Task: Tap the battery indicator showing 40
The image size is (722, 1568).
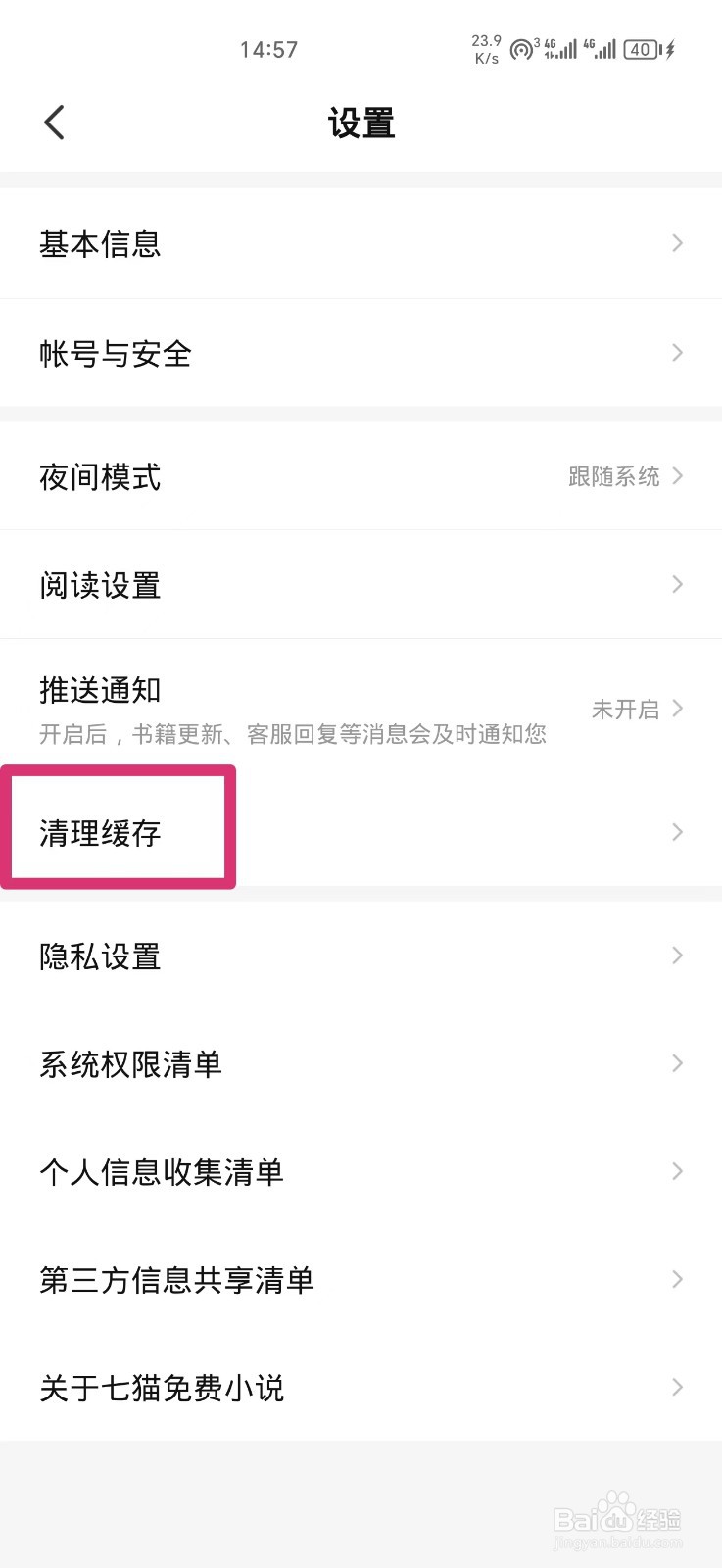Action: [643, 49]
